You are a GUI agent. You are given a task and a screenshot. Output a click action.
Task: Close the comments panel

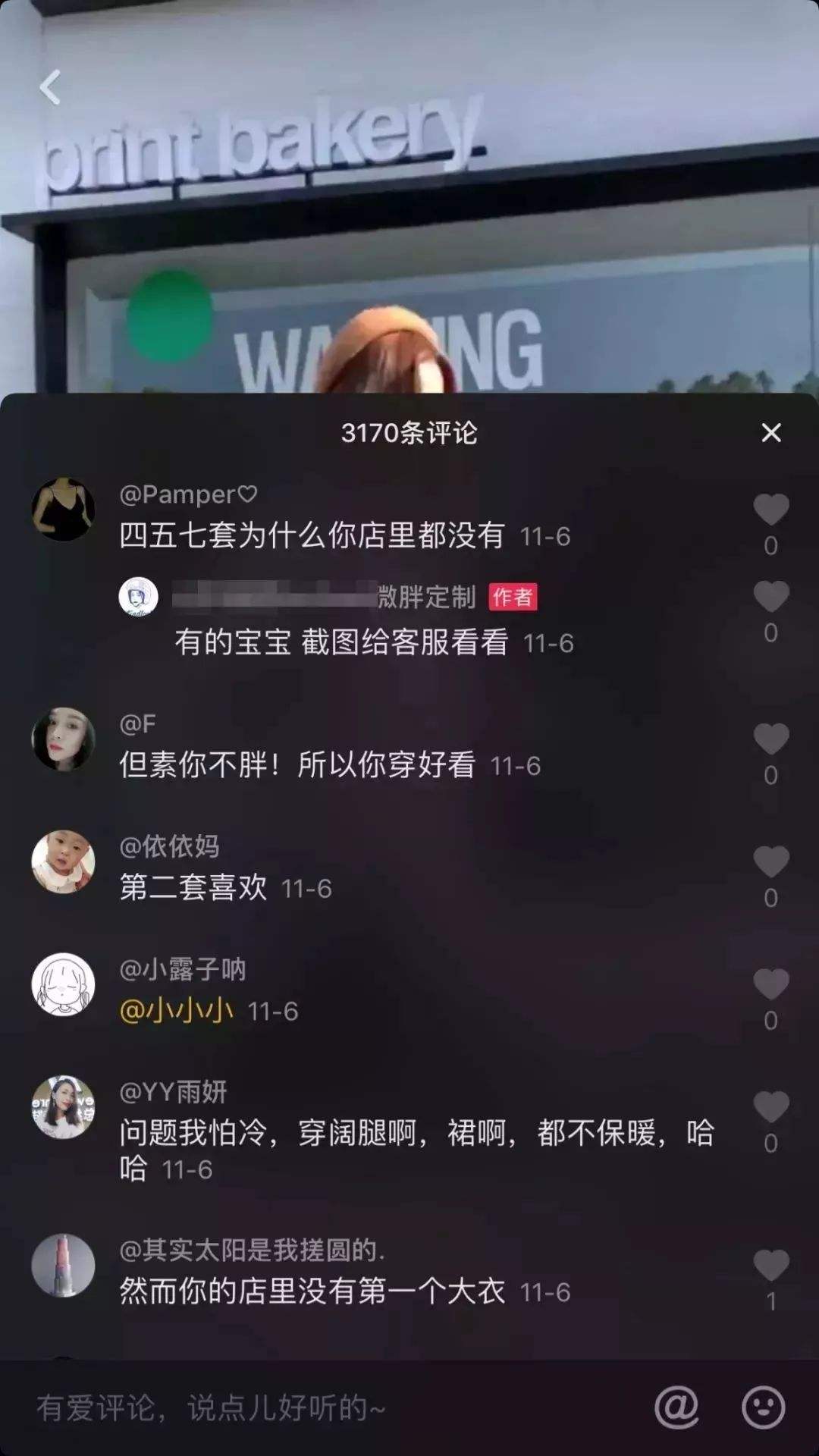click(770, 433)
